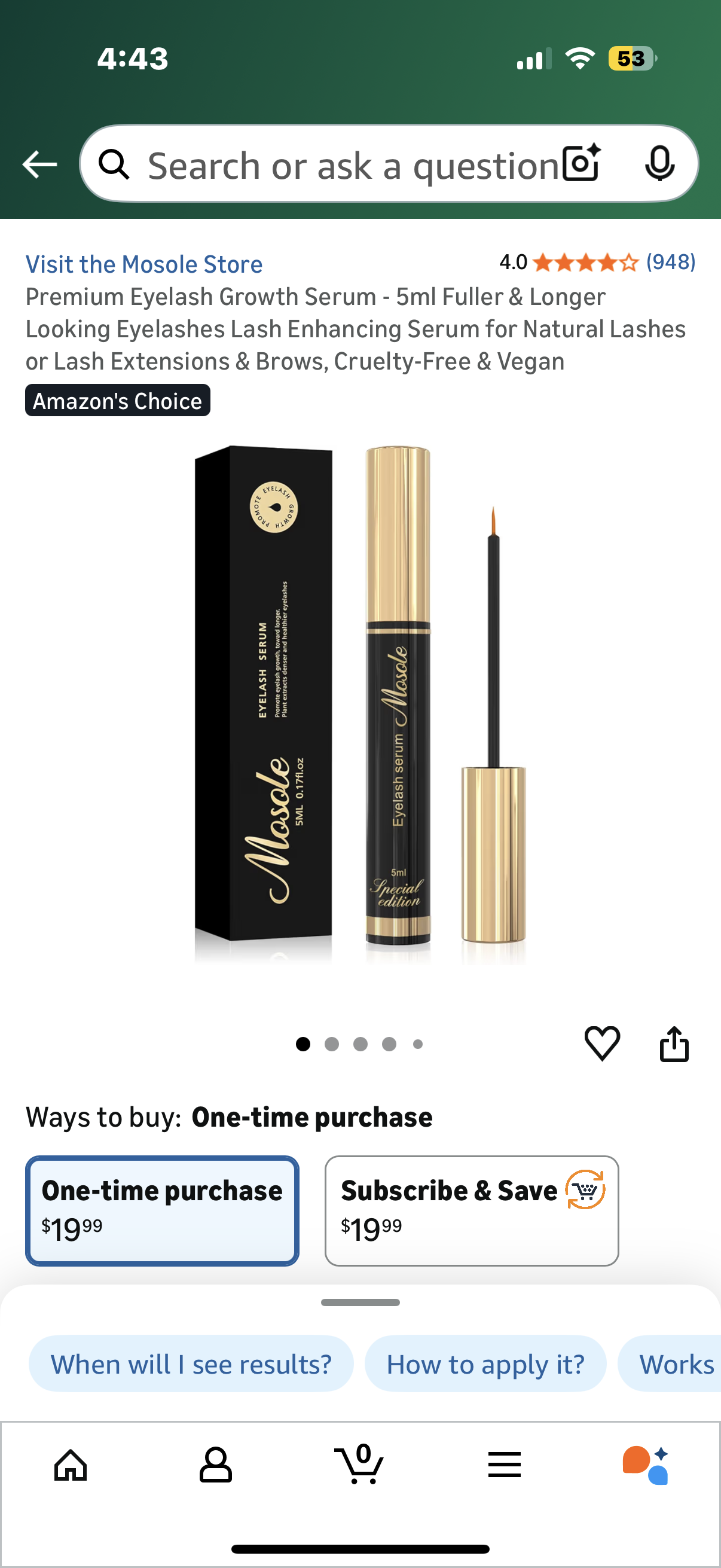Open the account profile tab
Viewport: 721px width, 1568px height.
click(216, 1465)
